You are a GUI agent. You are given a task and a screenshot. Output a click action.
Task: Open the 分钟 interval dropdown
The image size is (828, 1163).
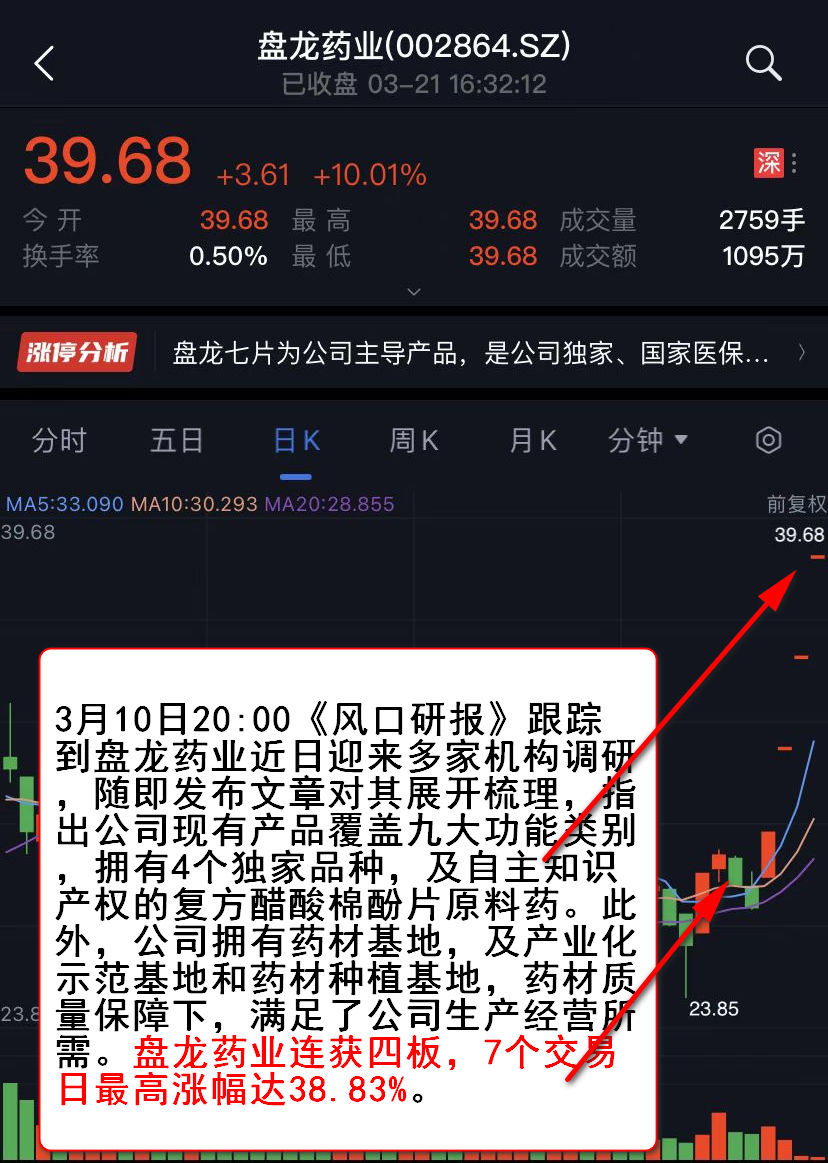pos(648,440)
